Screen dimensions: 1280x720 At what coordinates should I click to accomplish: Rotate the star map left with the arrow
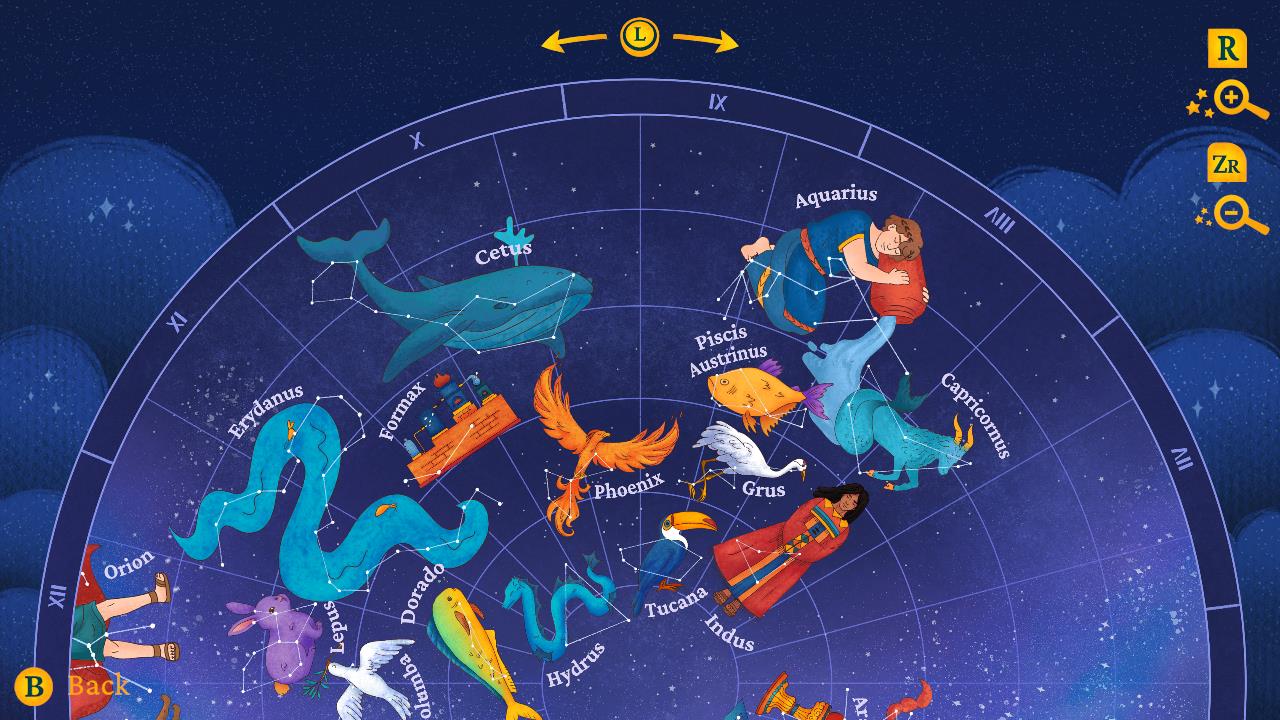click(x=573, y=41)
